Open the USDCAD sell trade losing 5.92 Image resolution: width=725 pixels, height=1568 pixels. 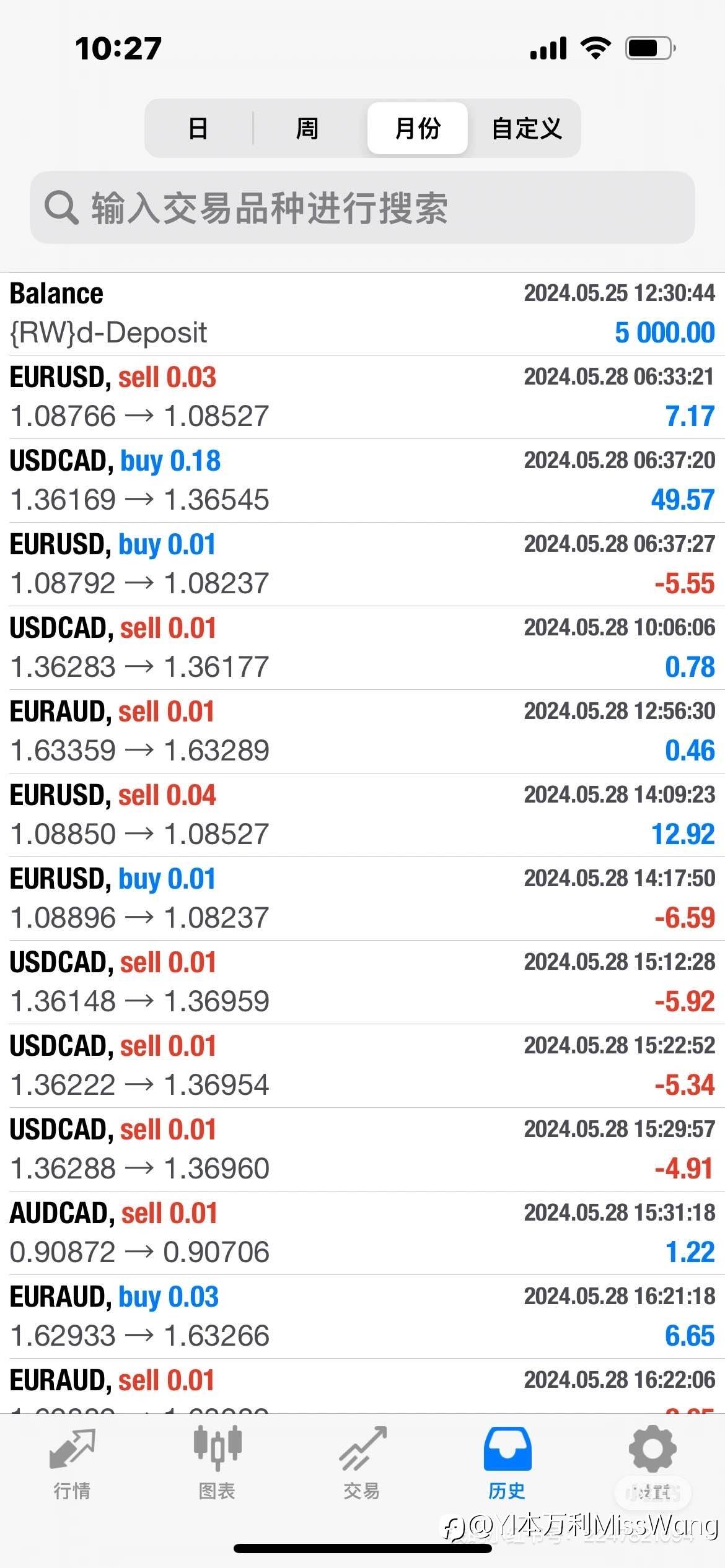tap(362, 982)
